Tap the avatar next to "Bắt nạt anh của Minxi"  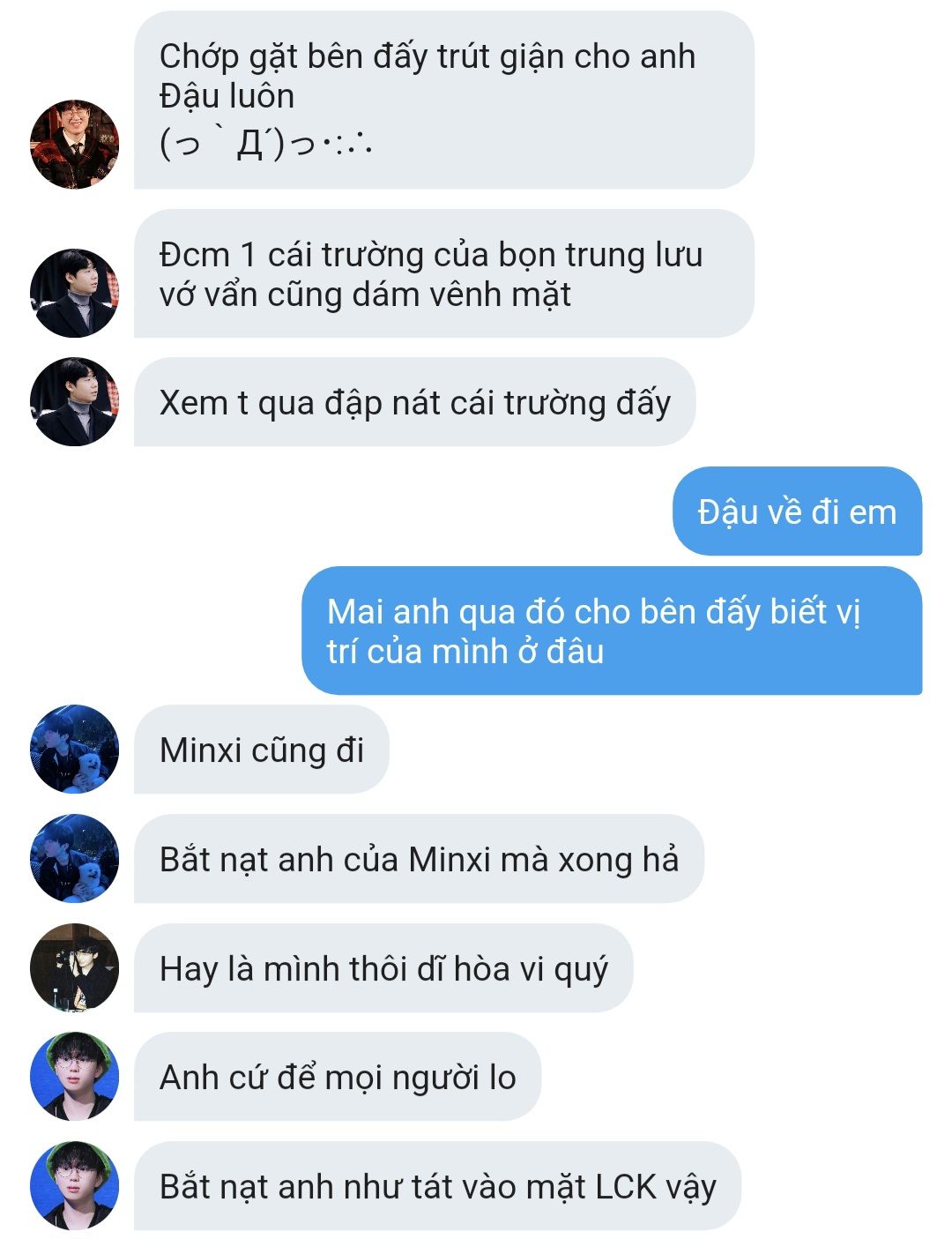click(x=74, y=858)
